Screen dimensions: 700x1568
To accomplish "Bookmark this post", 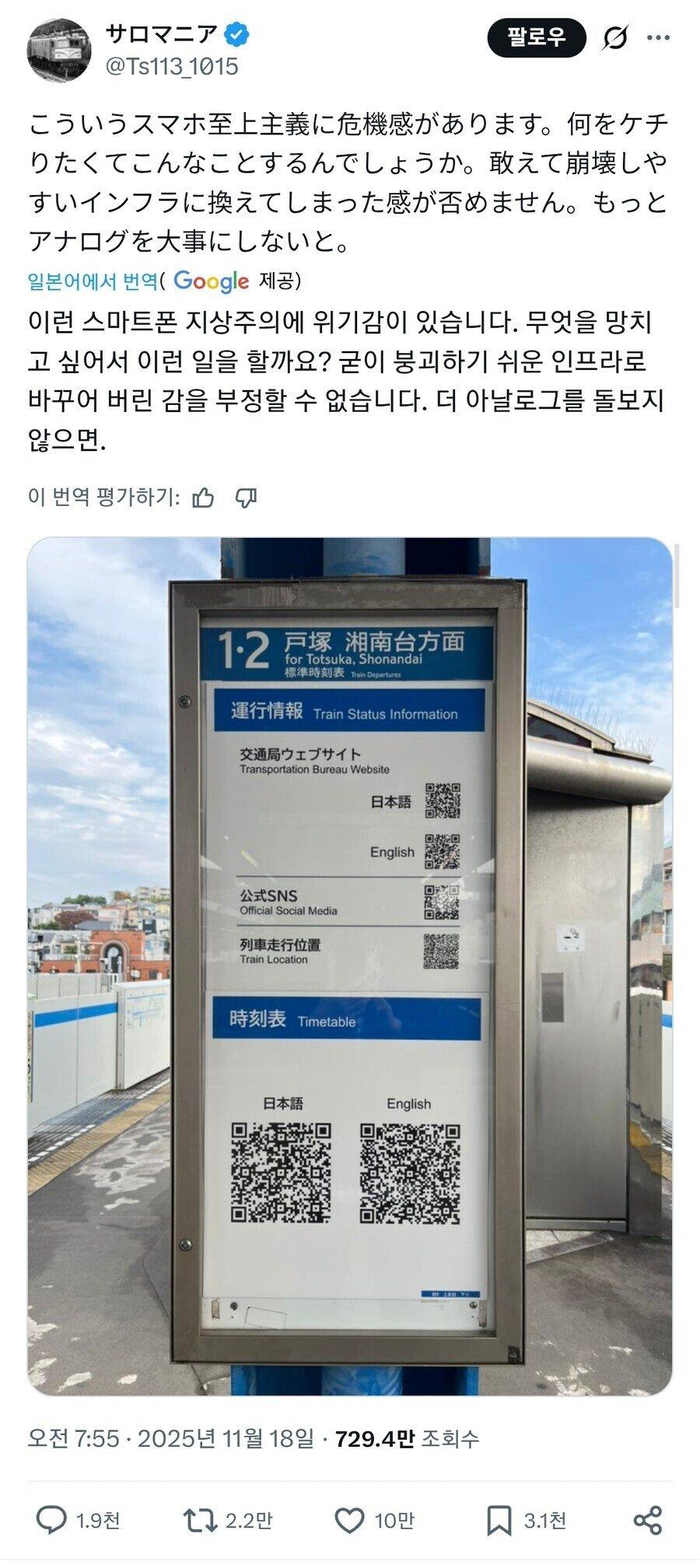I will 499,1519.
